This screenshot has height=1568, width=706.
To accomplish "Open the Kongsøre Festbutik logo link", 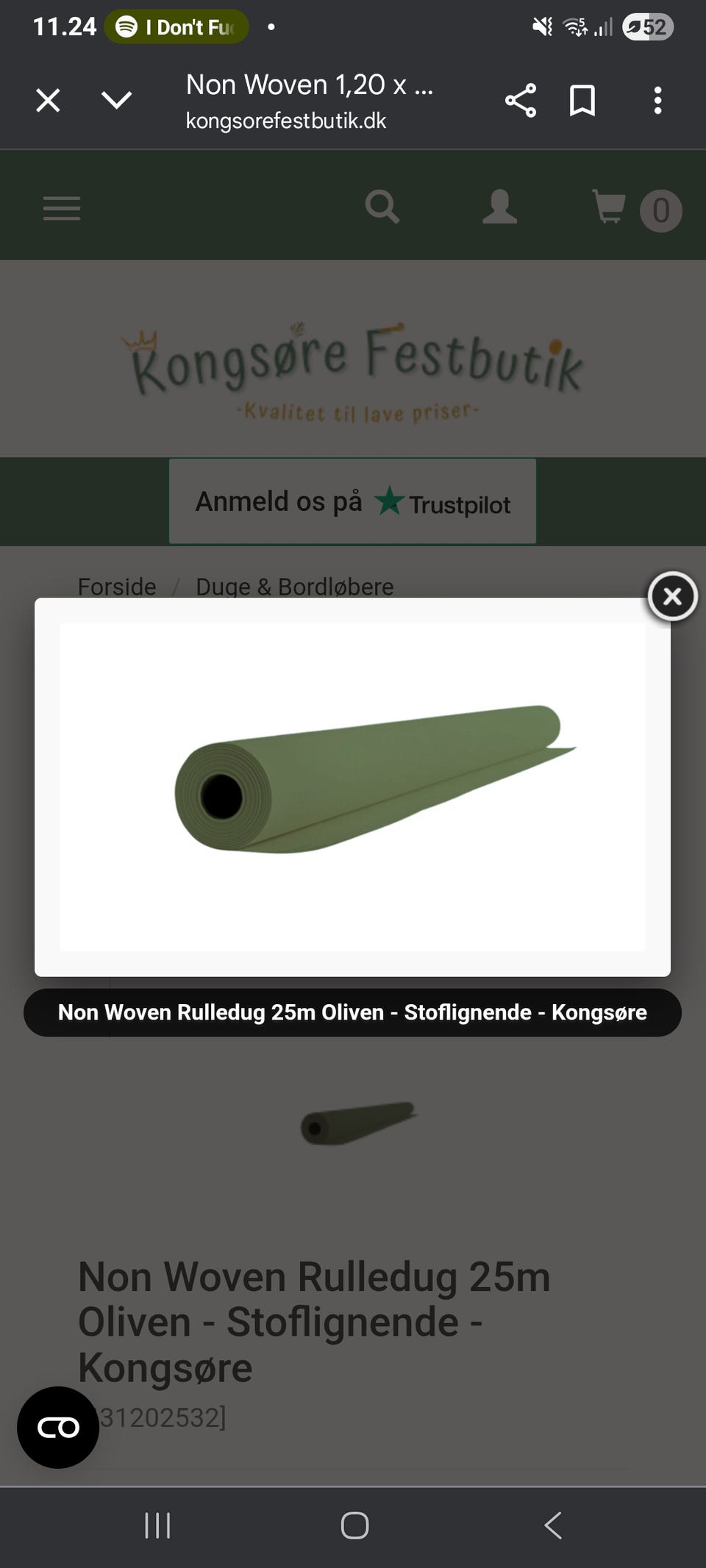I will tap(353, 368).
